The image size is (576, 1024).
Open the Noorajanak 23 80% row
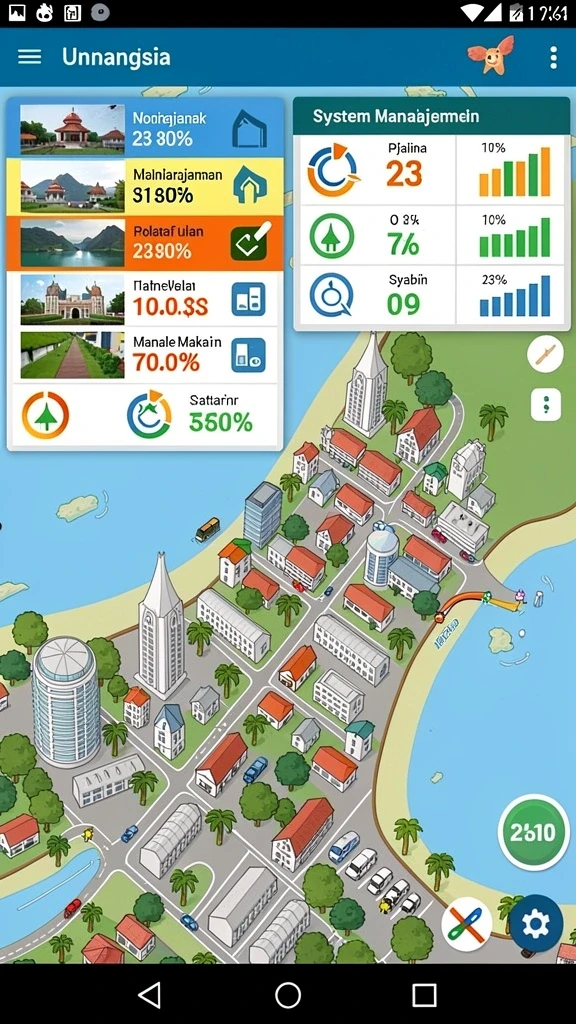145,129
